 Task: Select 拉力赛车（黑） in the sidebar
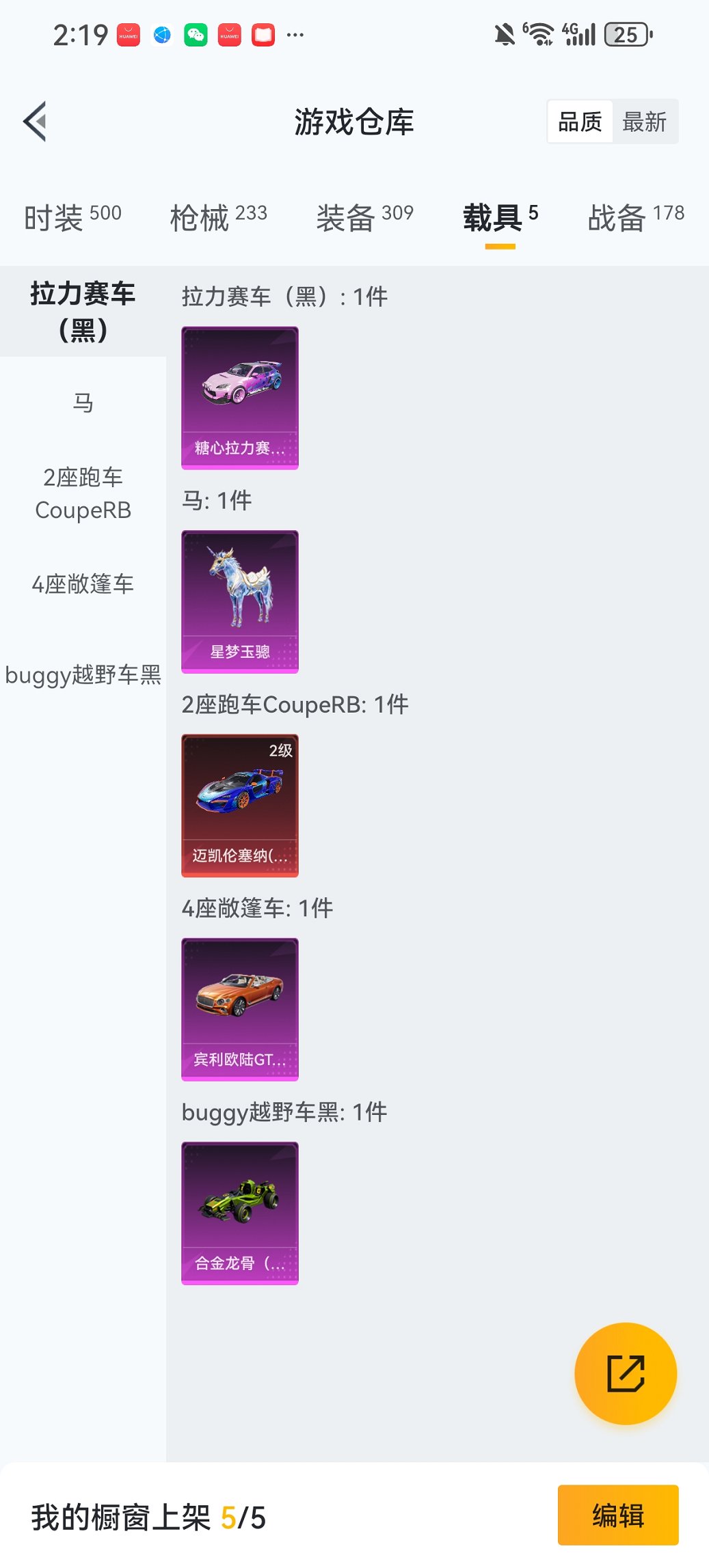(83, 311)
